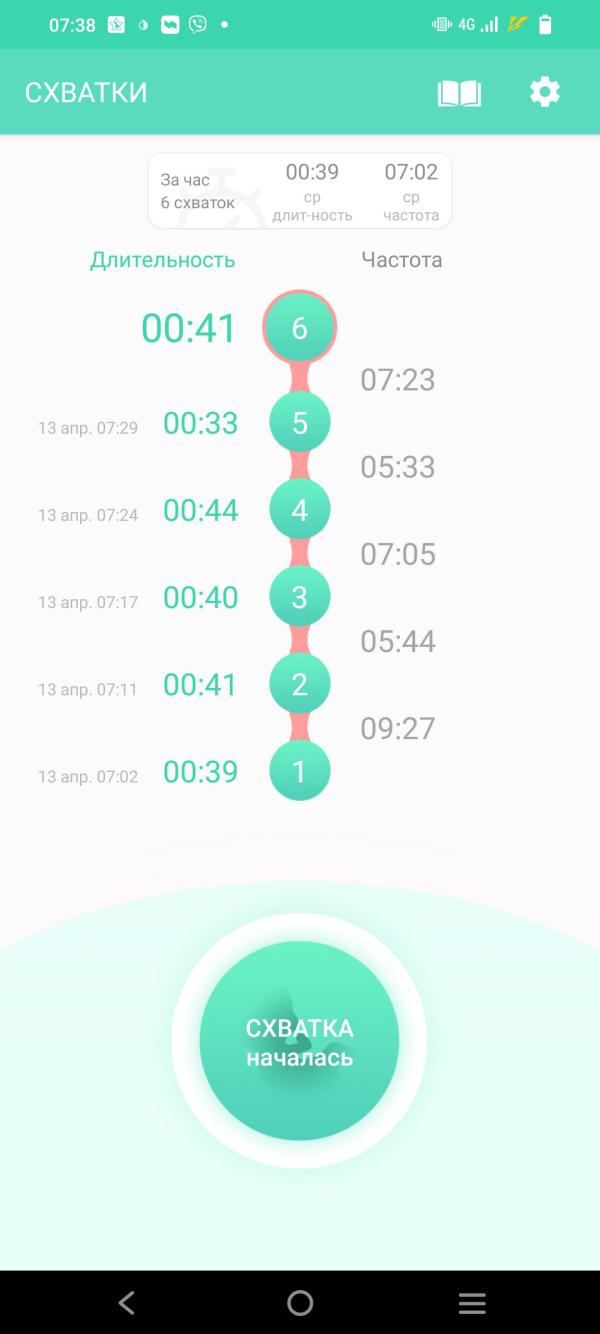
Task: Open the hourly summary card
Action: 300,190
